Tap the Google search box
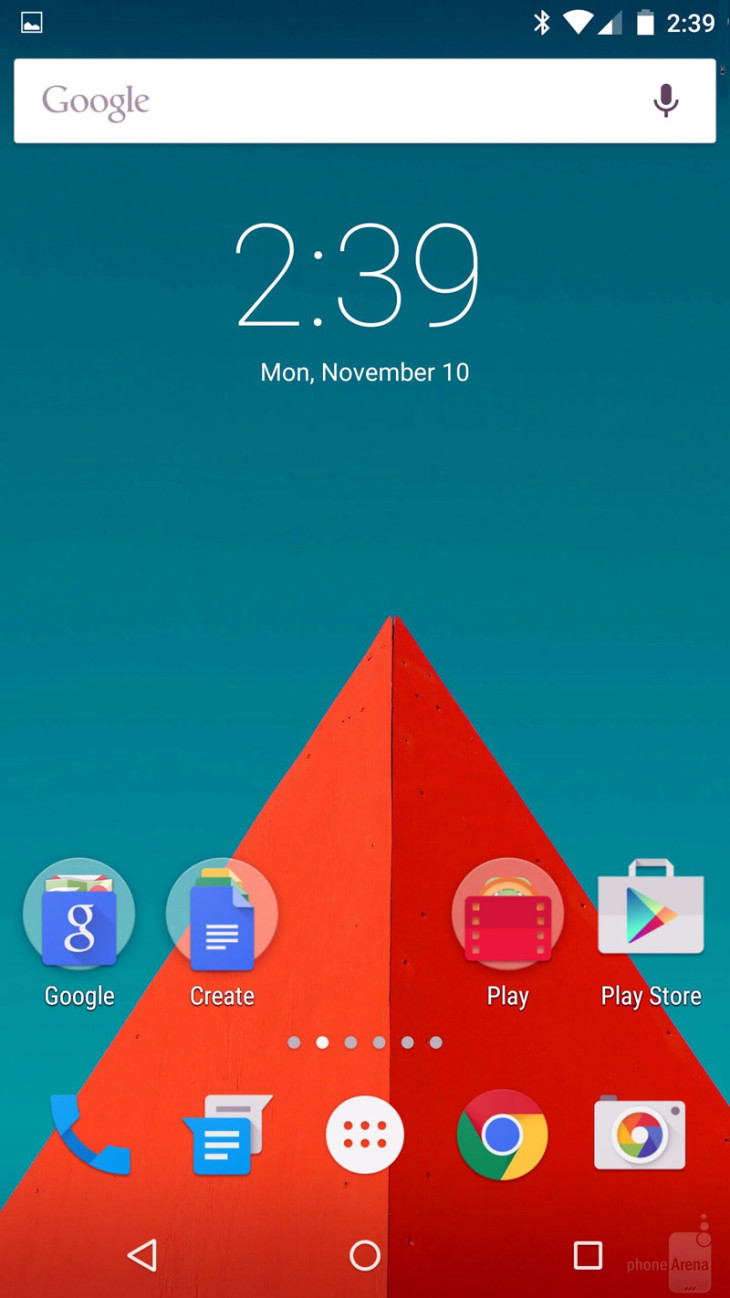This screenshot has width=730, height=1298. (x=364, y=101)
